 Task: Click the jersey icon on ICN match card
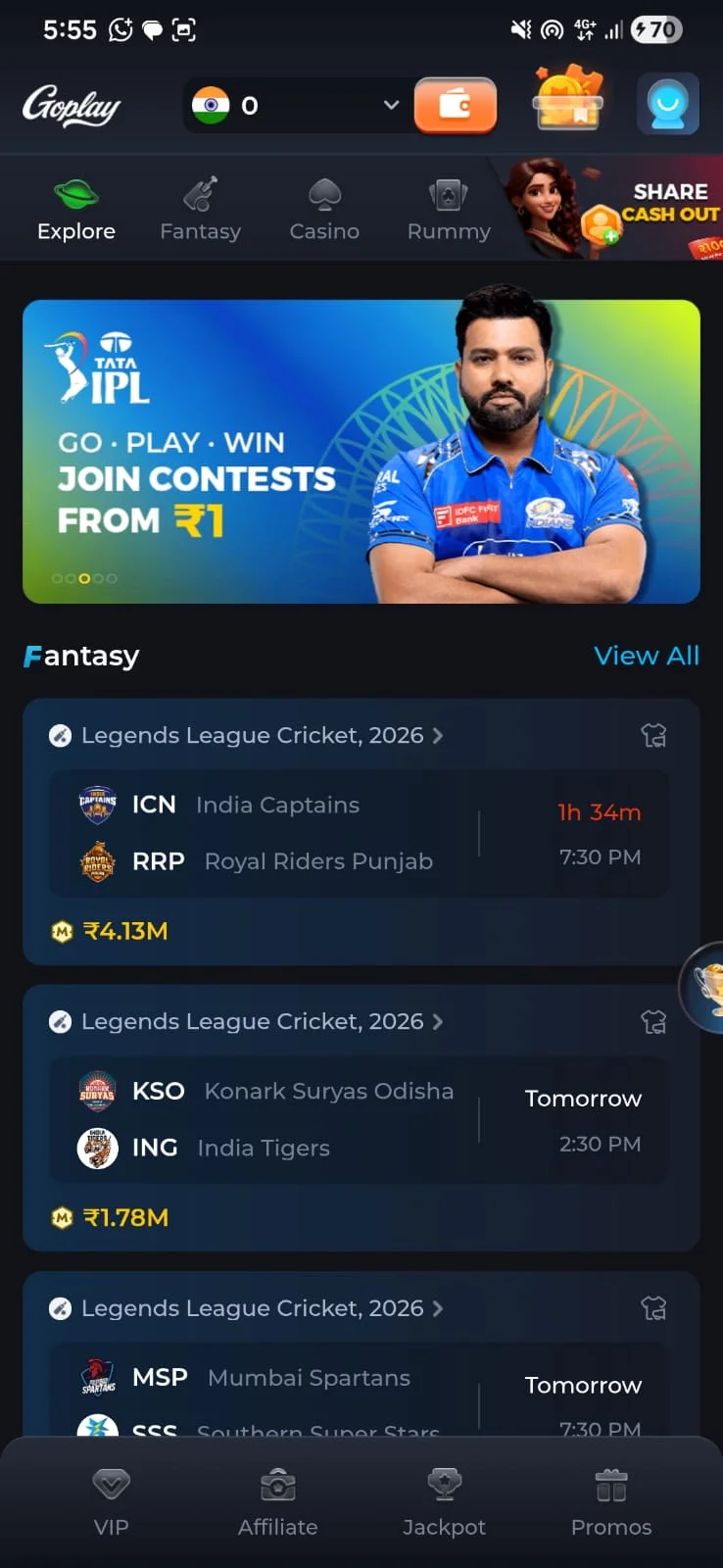[x=653, y=735]
